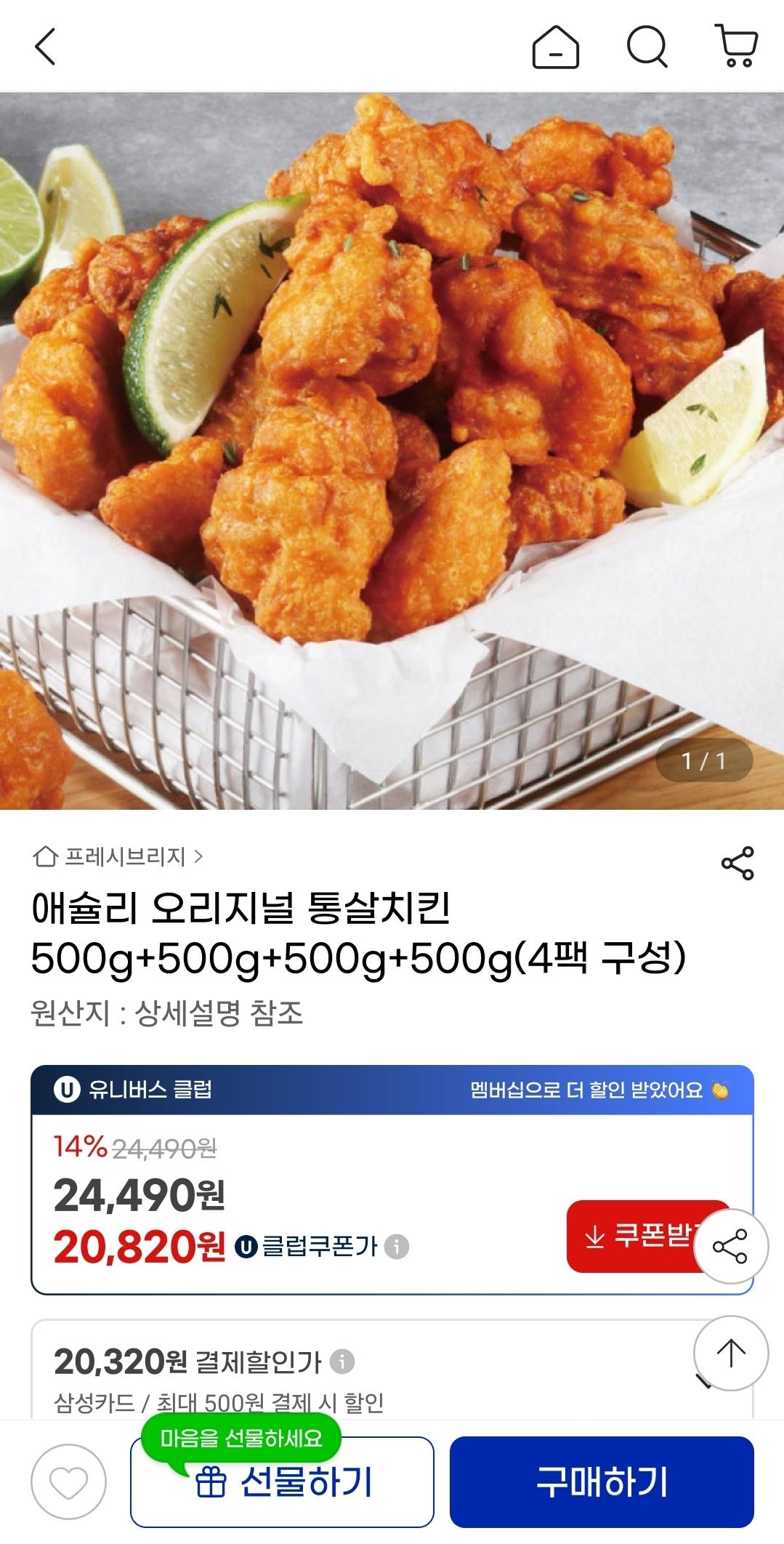Add product to wishlist with heart
The width and height of the screenshot is (784, 1544).
[x=68, y=1483]
